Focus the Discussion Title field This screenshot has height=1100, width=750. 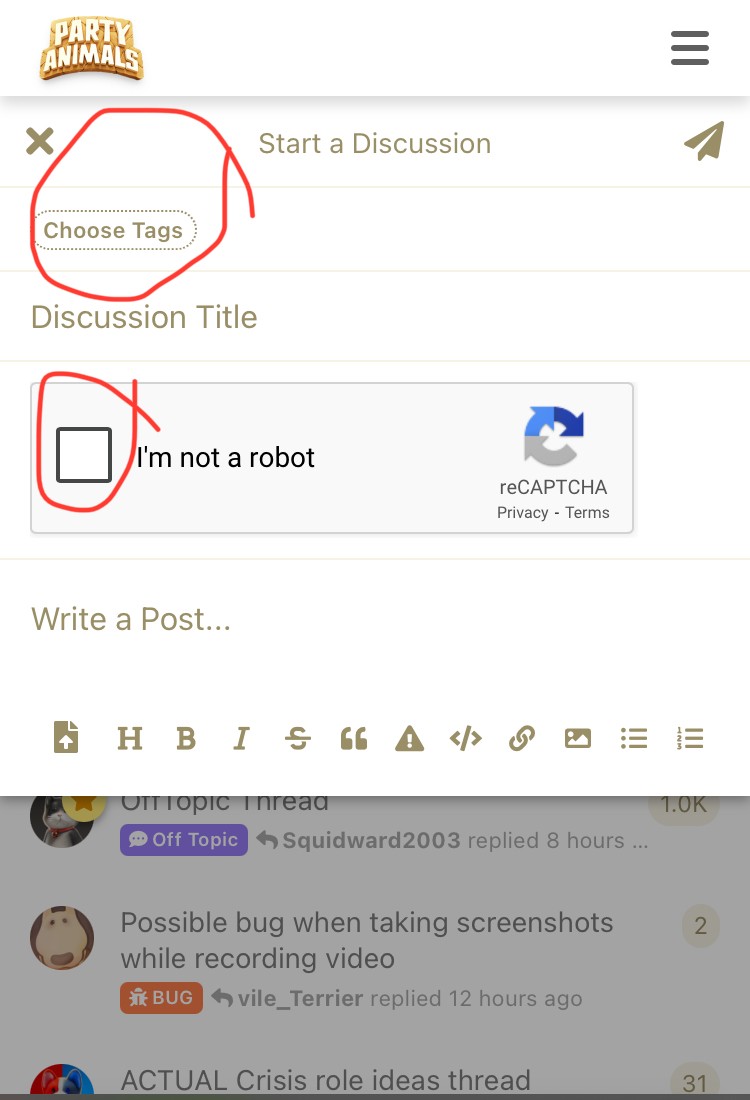click(375, 317)
